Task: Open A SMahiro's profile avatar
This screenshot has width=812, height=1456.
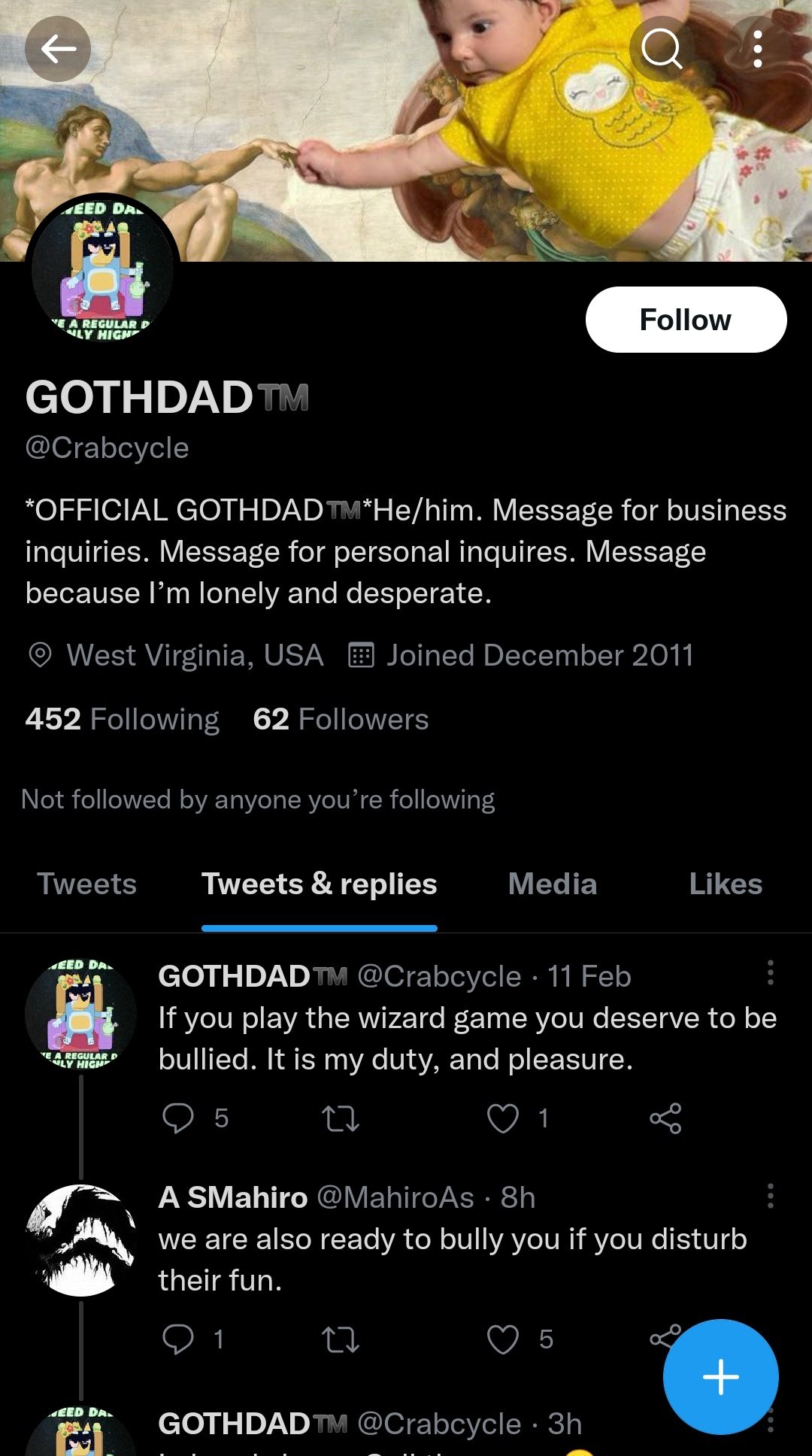Action: (81, 1241)
